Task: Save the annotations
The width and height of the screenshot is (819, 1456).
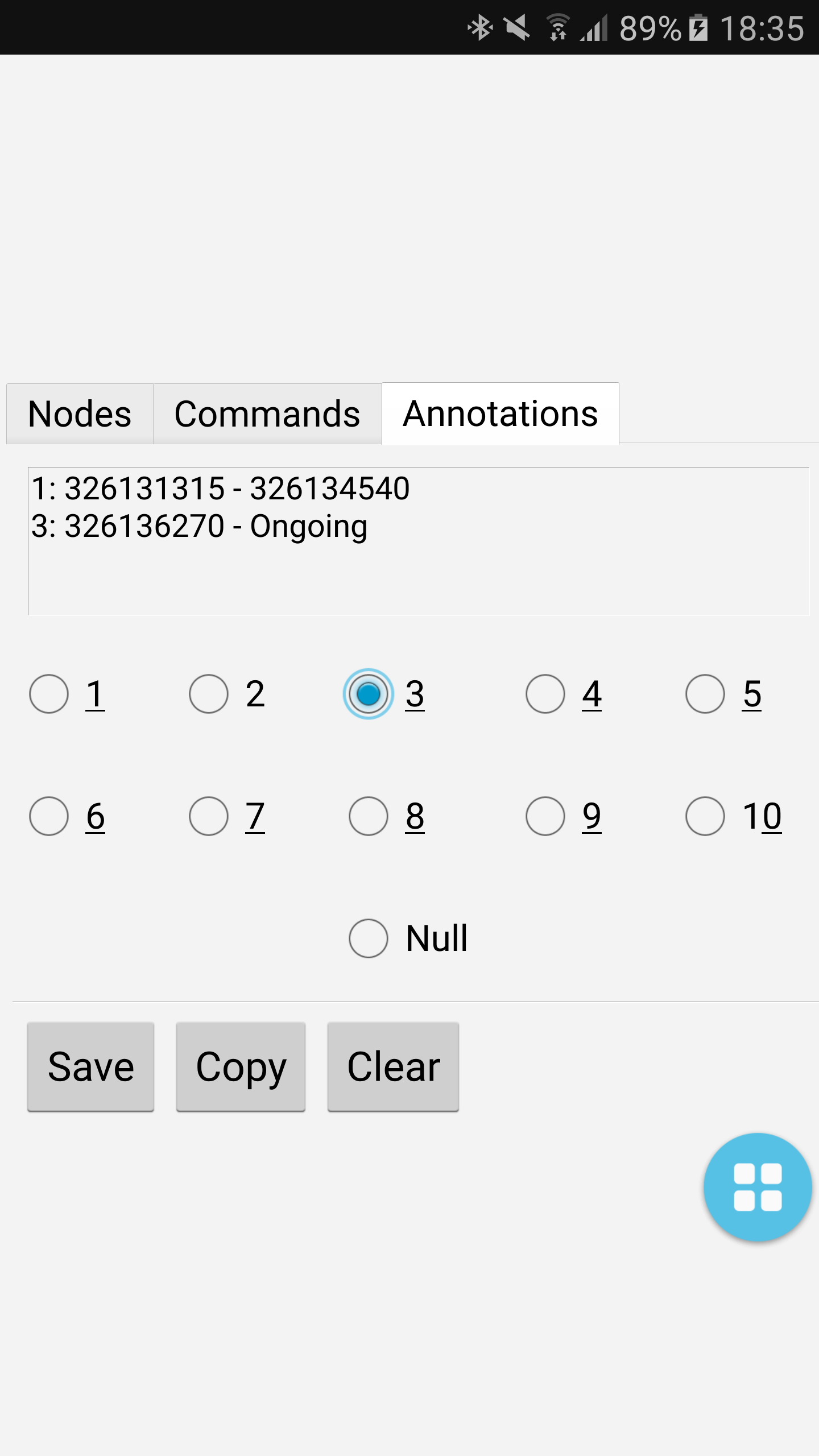Action: pyautogui.click(x=91, y=1066)
